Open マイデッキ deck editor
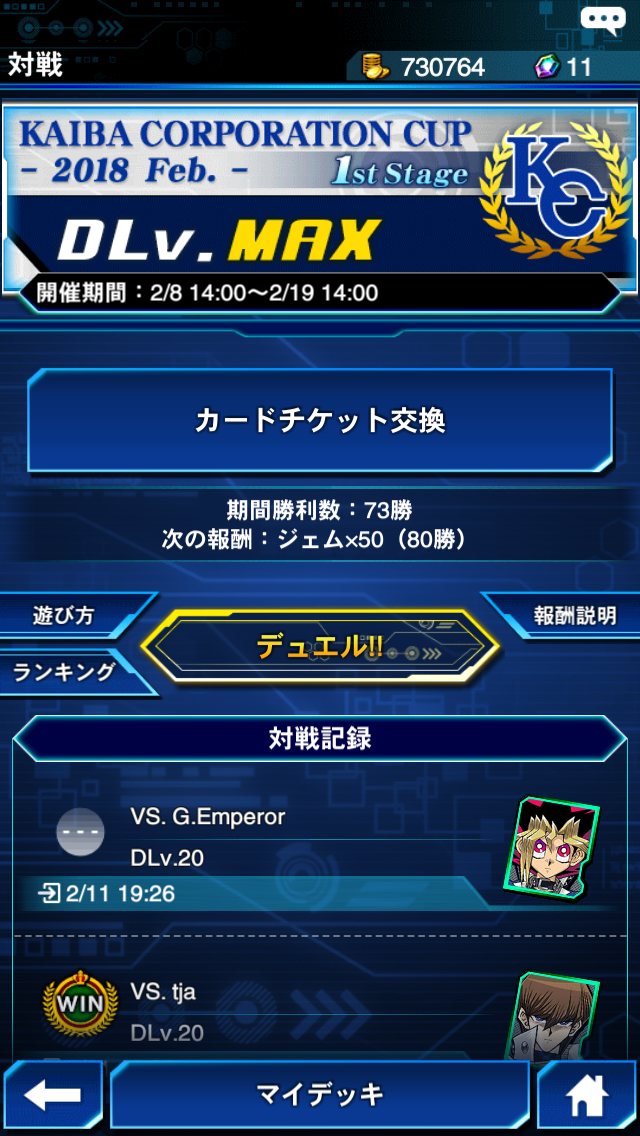This screenshot has height=1136, width=640. 319,1095
